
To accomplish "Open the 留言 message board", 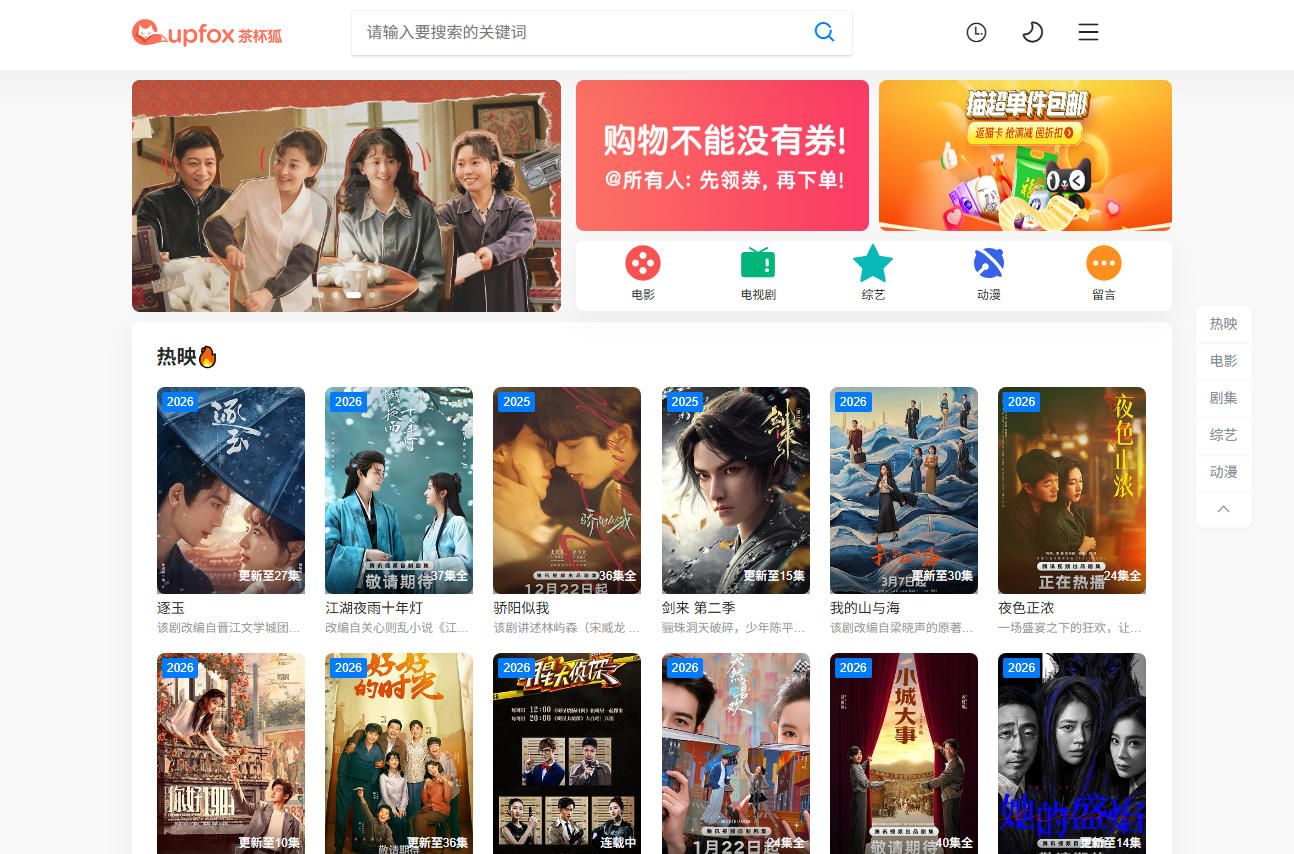I will [1104, 274].
